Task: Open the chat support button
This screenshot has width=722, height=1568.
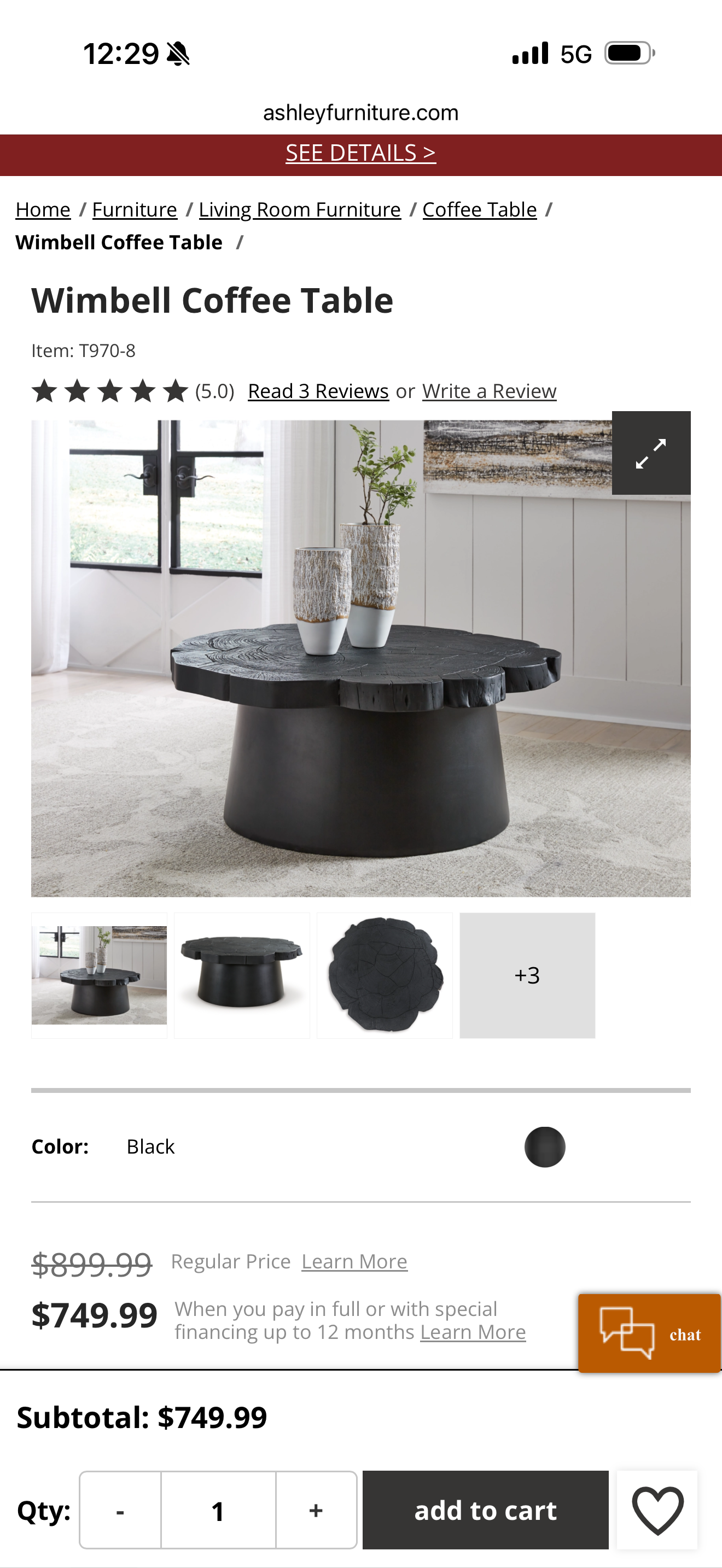Action: [x=649, y=1333]
